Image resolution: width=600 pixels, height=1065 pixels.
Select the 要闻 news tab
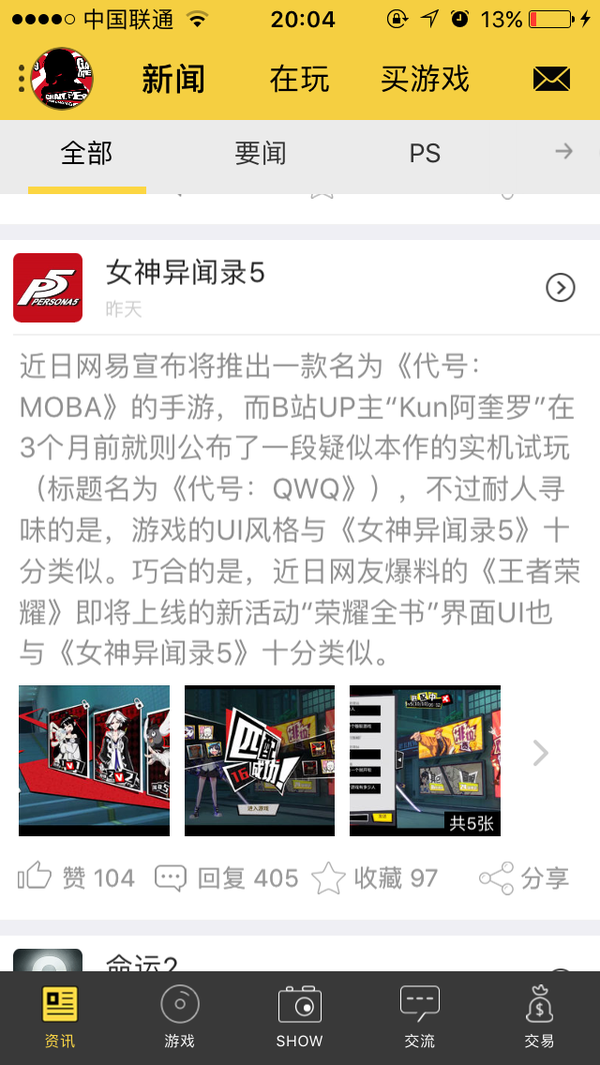pos(260,153)
